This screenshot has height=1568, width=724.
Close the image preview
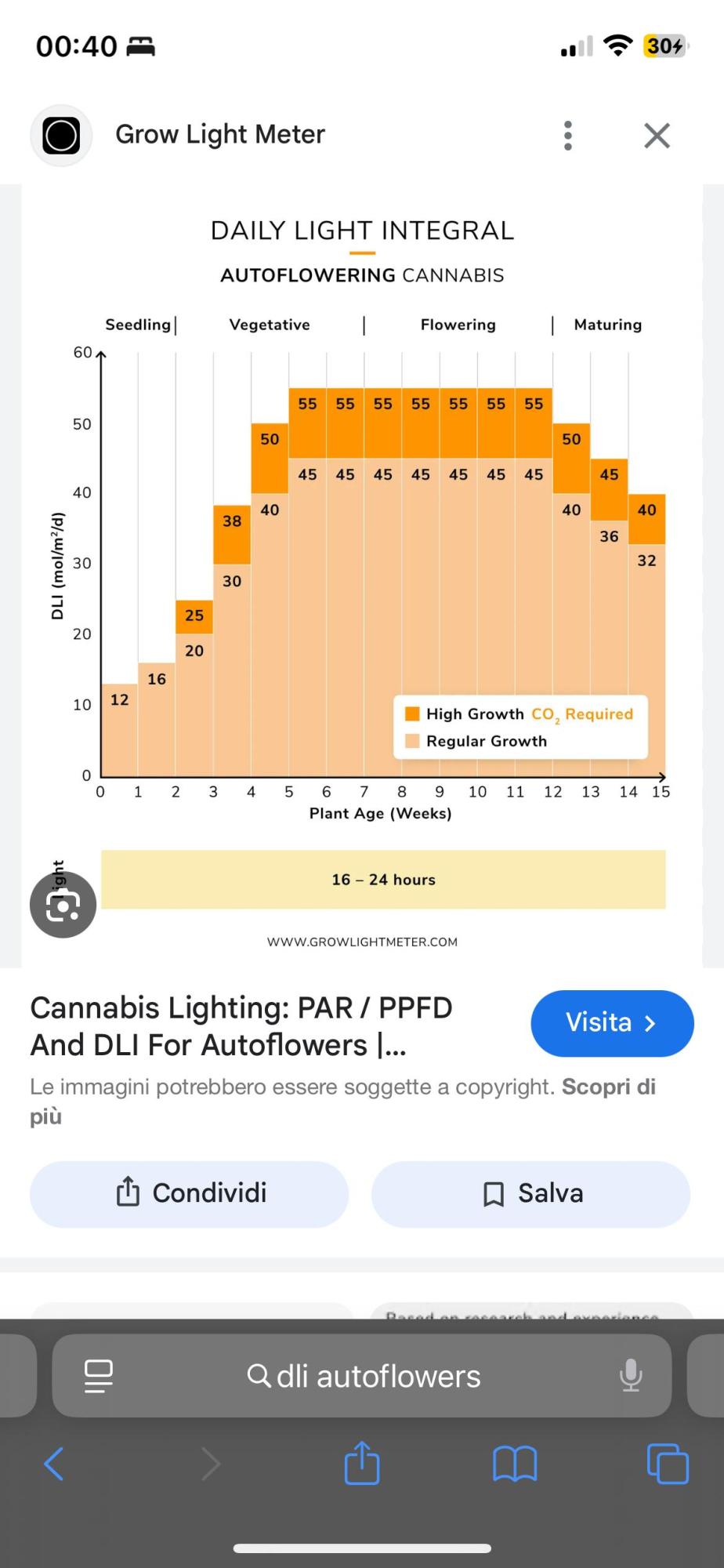coord(657,136)
